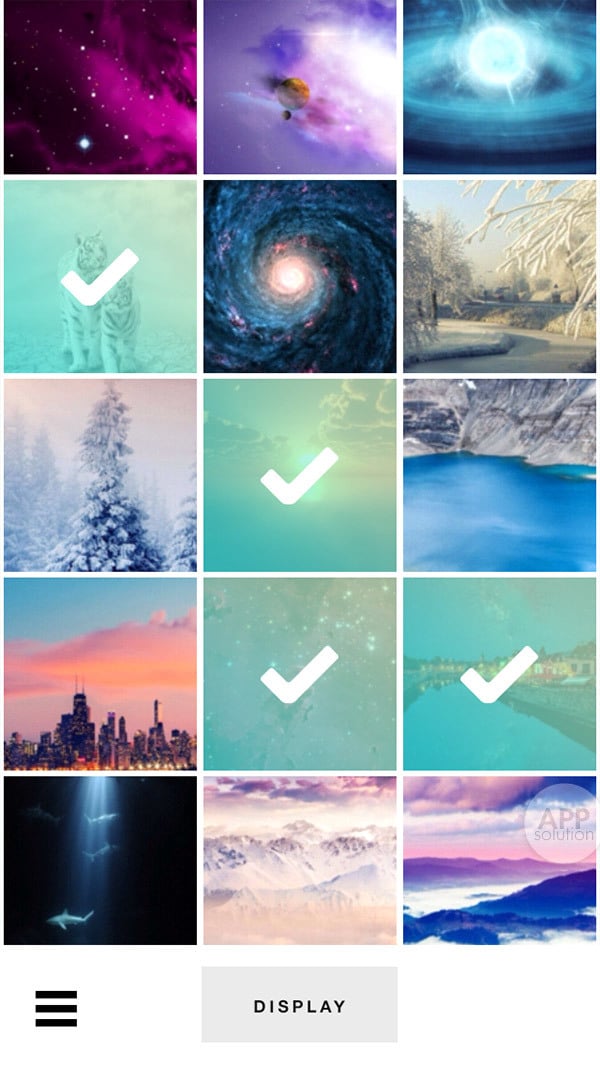This screenshot has height=1065, width=600.
Task: Deselect the checked starry sky wallpaper
Action: [x=299, y=674]
